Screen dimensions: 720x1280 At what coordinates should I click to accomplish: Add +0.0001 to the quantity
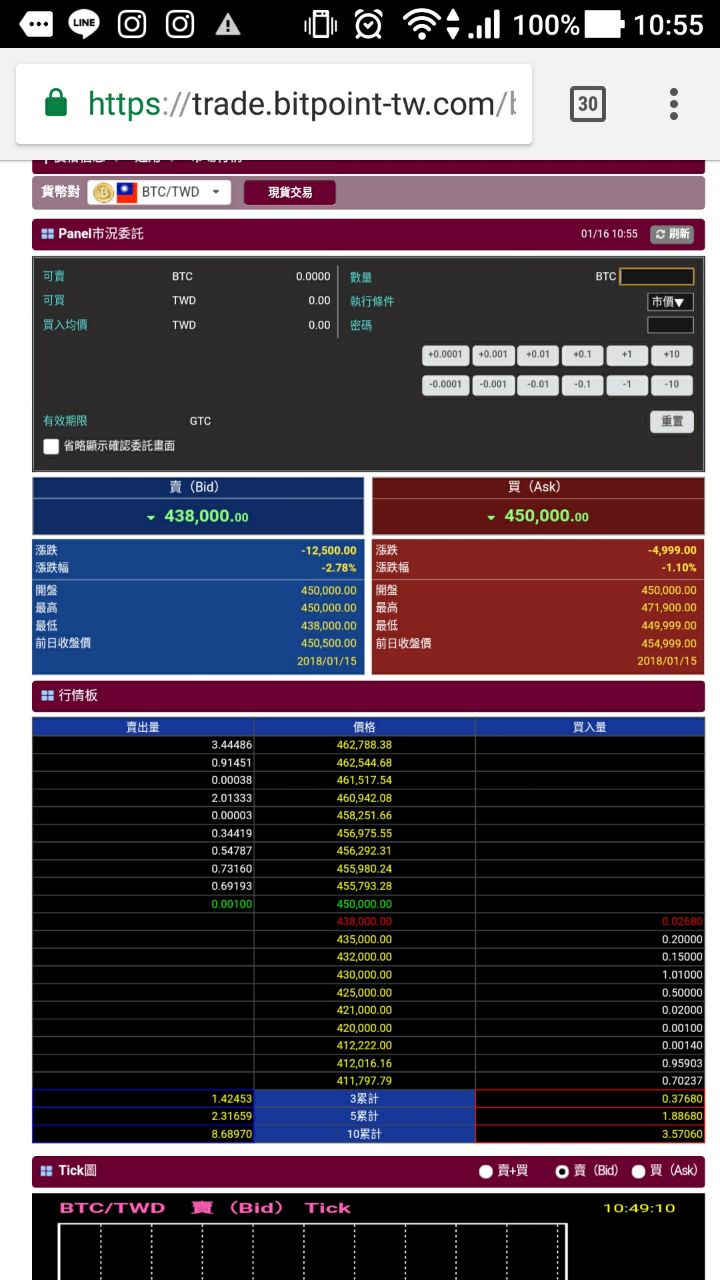(x=445, y=355)
